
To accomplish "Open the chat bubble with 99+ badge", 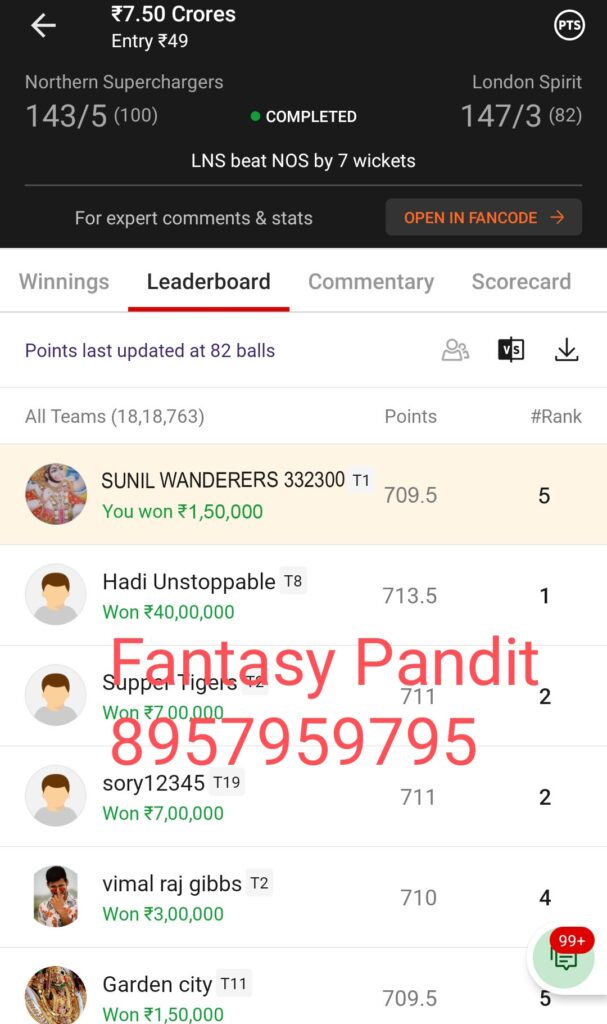I will point(563,958).
